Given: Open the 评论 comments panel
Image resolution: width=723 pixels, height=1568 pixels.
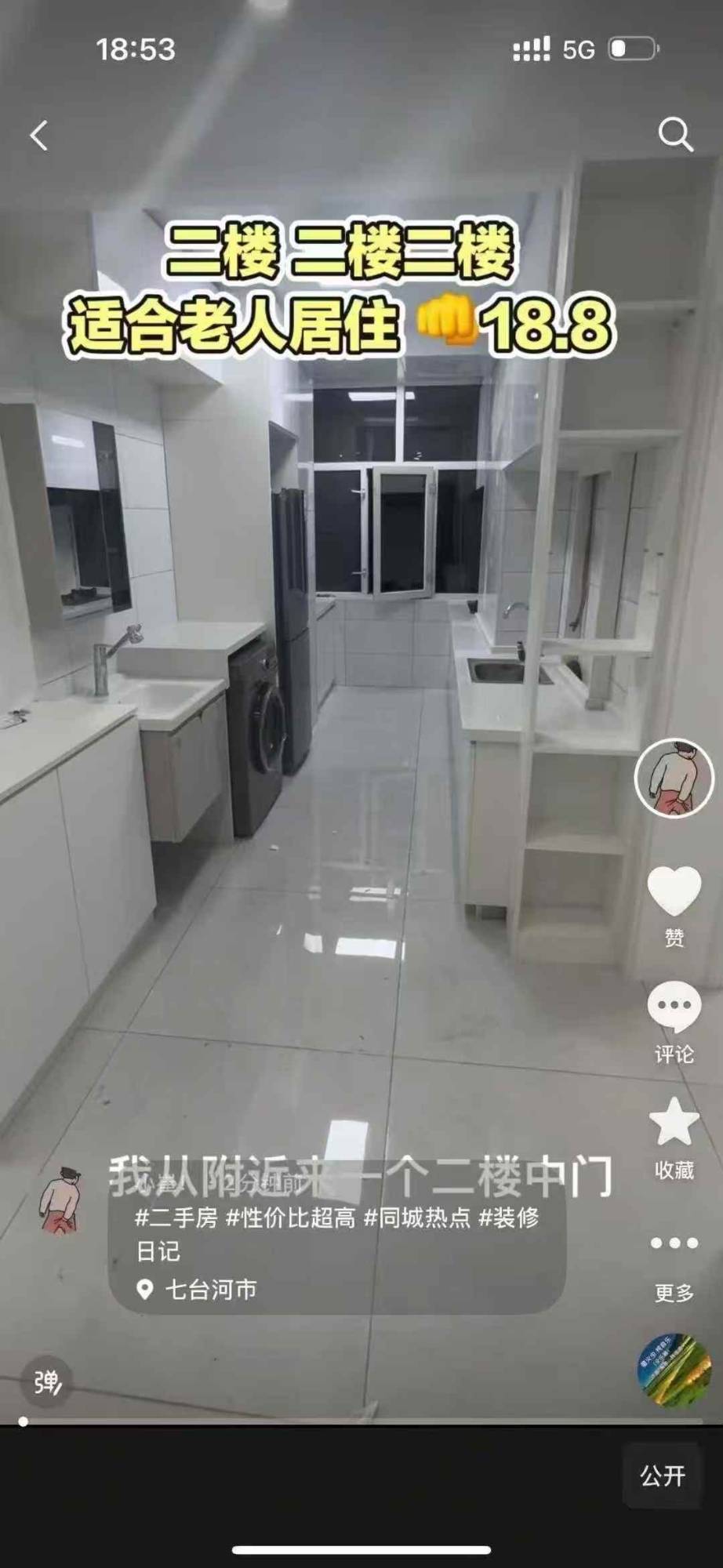Looking at the screenshot, I should click(x=674, y=1008).
